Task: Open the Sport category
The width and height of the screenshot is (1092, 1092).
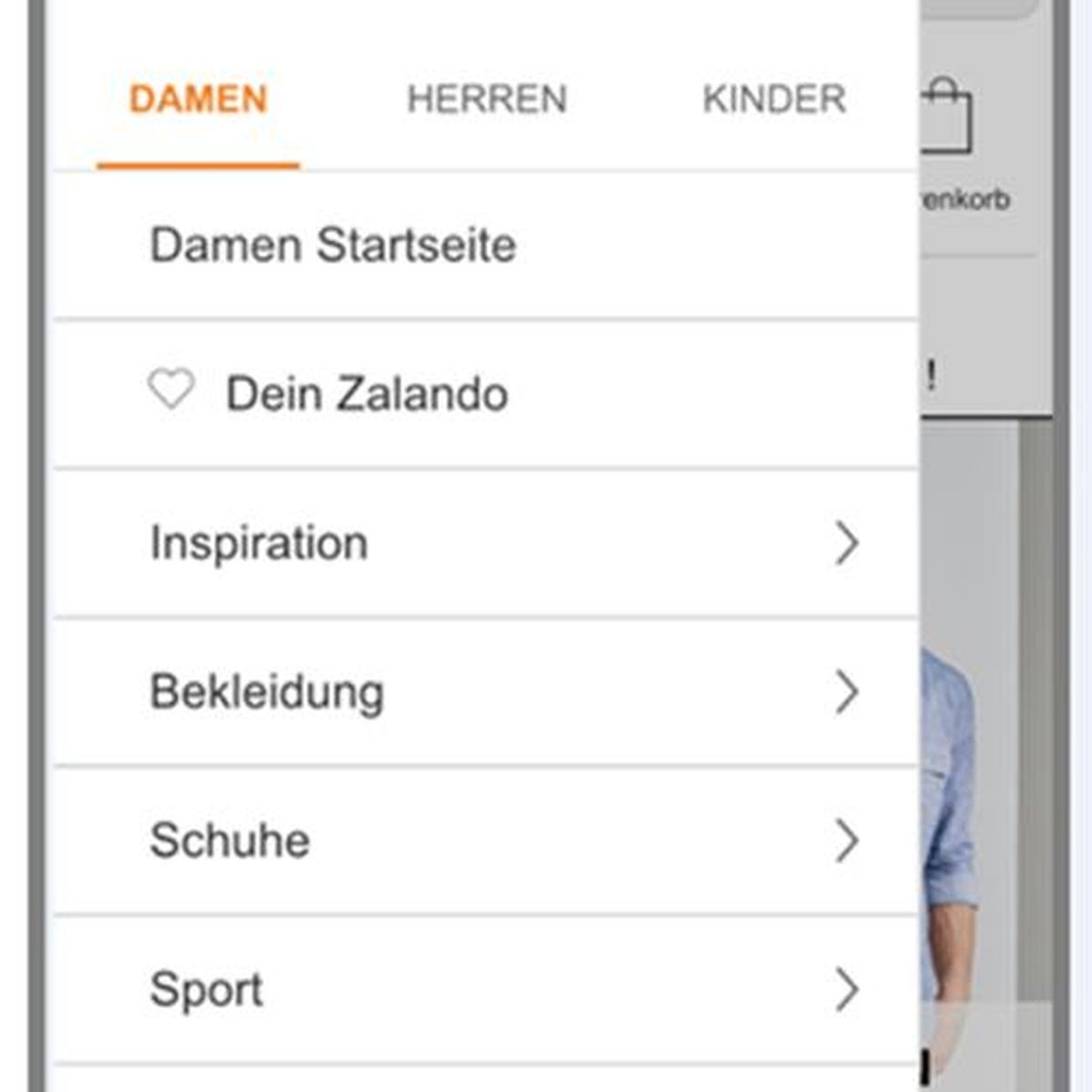Action: tap(482, 989)
